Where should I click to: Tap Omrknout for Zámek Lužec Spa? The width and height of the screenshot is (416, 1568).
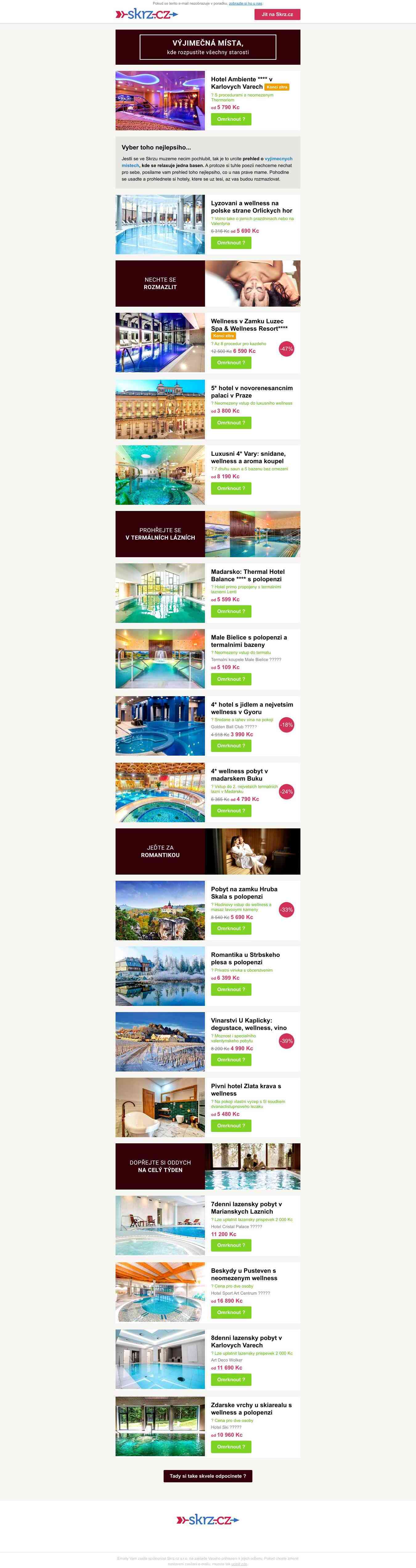231,363
